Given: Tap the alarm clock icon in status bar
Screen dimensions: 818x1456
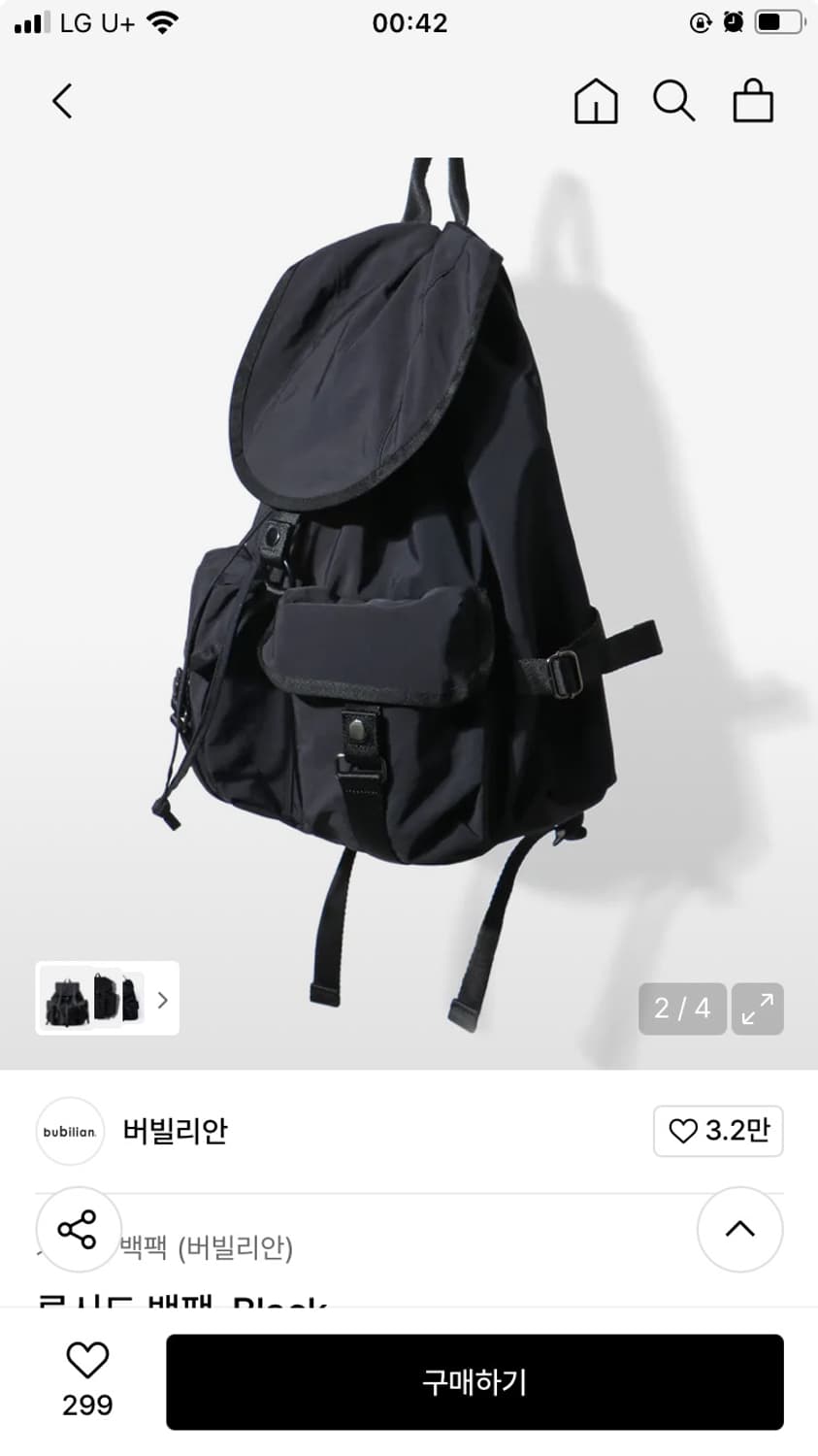Looking at the screenshot, I should click(733, 22).
